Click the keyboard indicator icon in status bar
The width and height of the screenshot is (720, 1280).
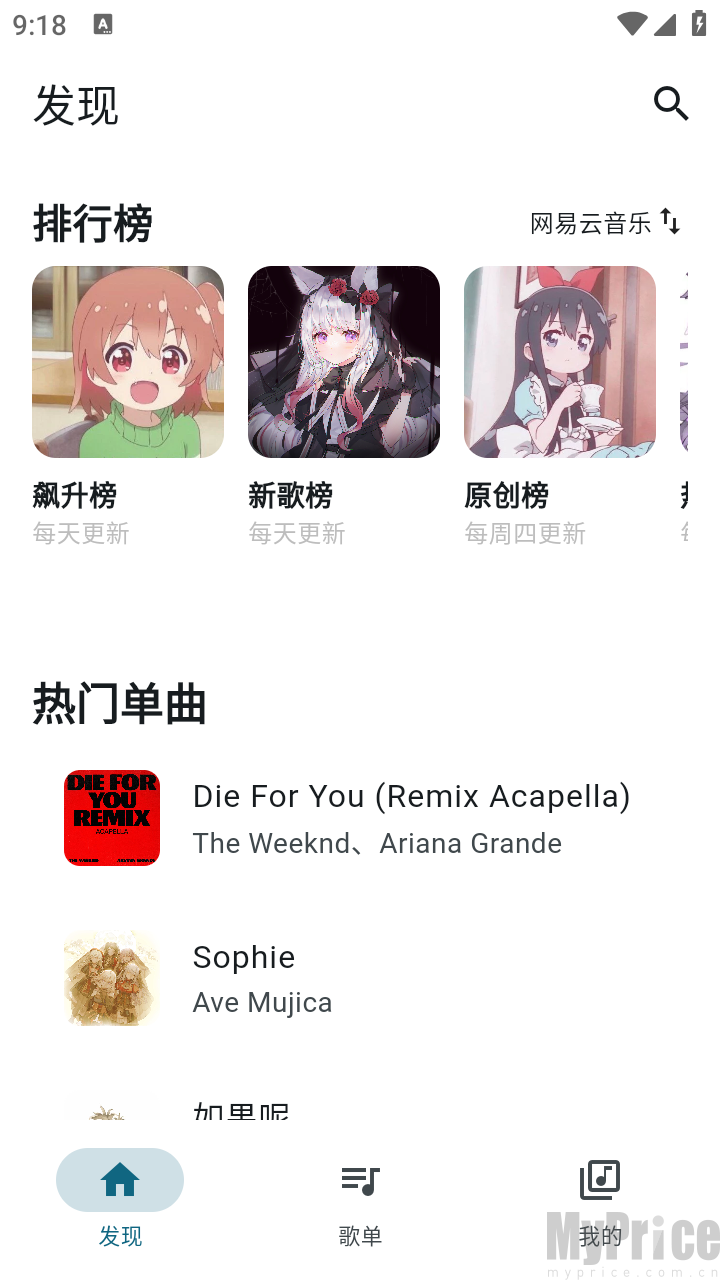104,23
